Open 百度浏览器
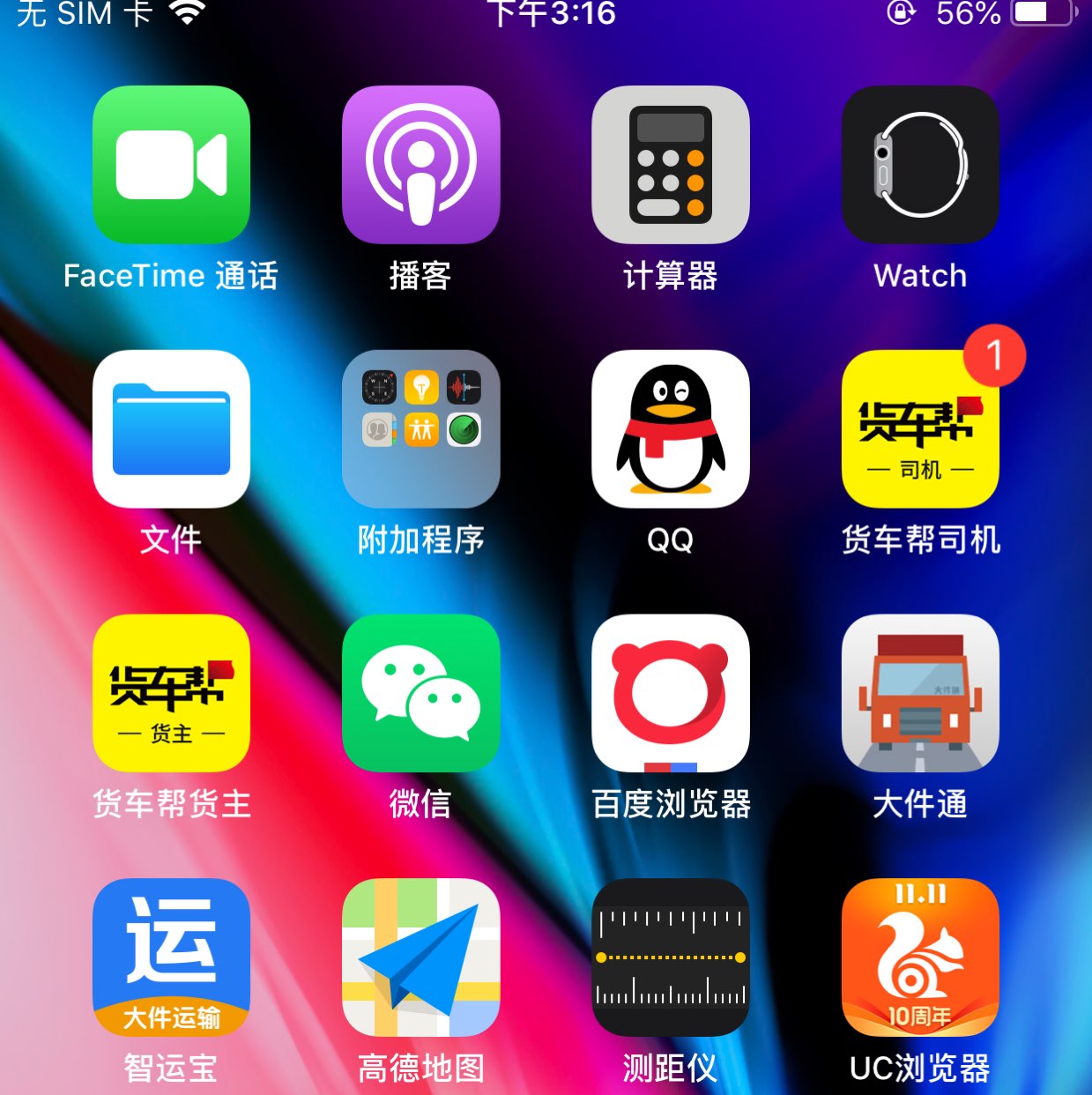 click(x=670, y=693)
